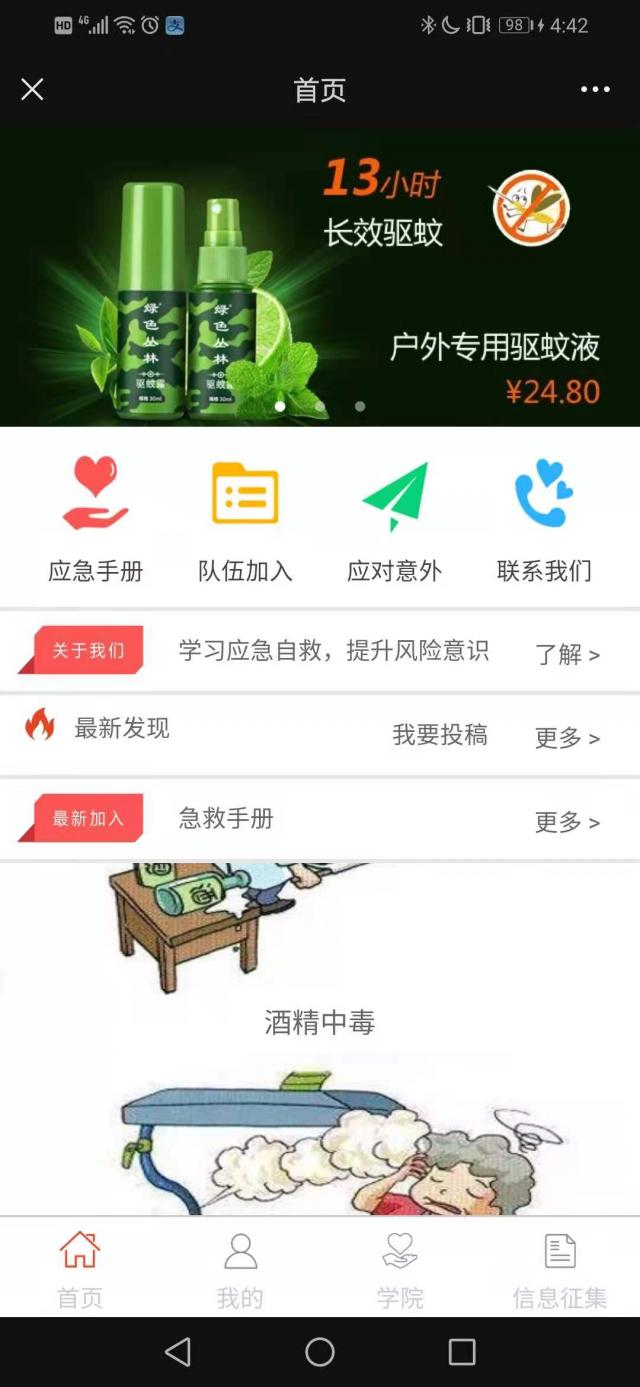Close the mini program page
This screenshot has width=640, height=1387.
pos(32,90)
